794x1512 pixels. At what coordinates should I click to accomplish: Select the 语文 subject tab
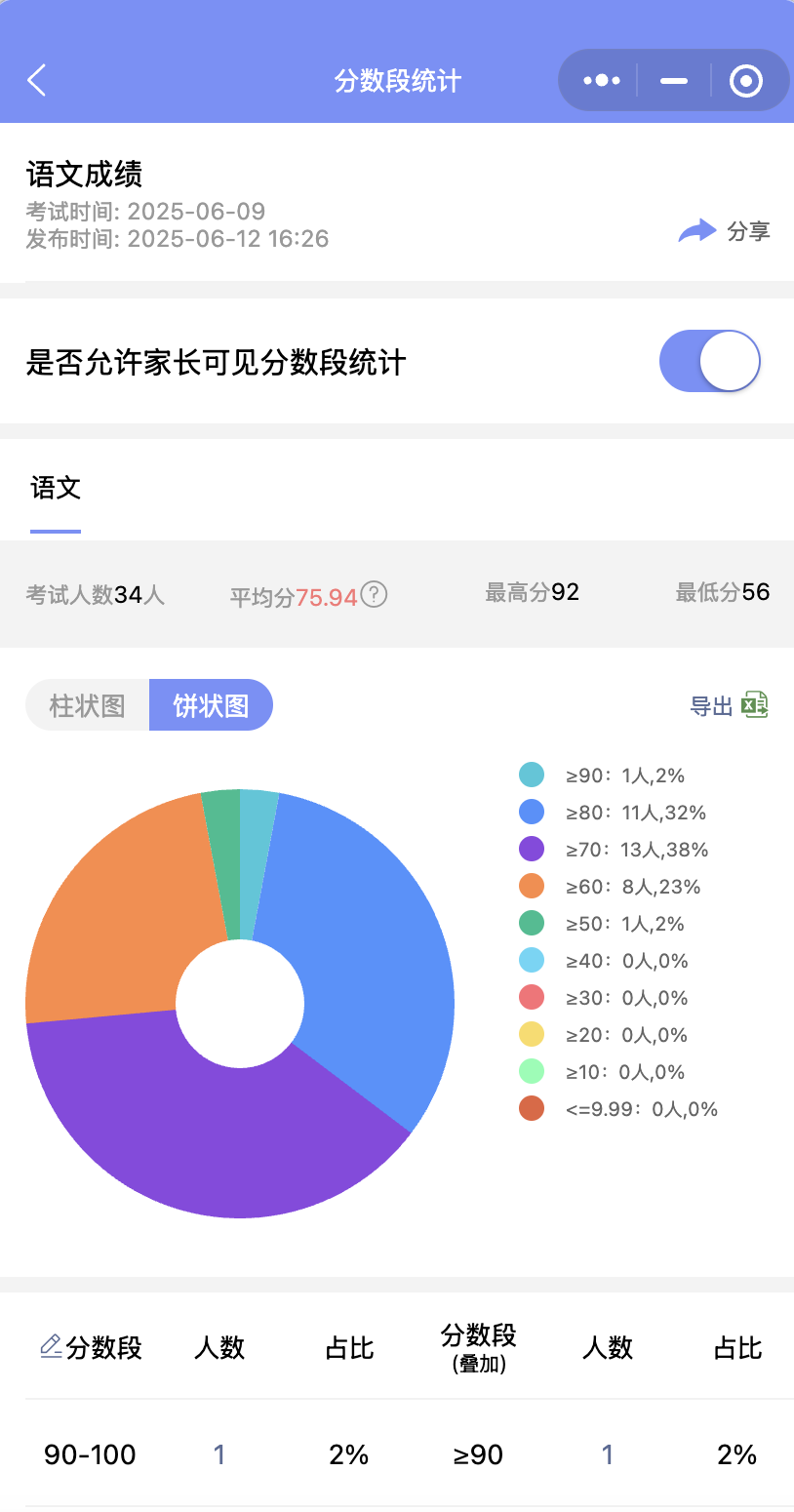[56, 488]
